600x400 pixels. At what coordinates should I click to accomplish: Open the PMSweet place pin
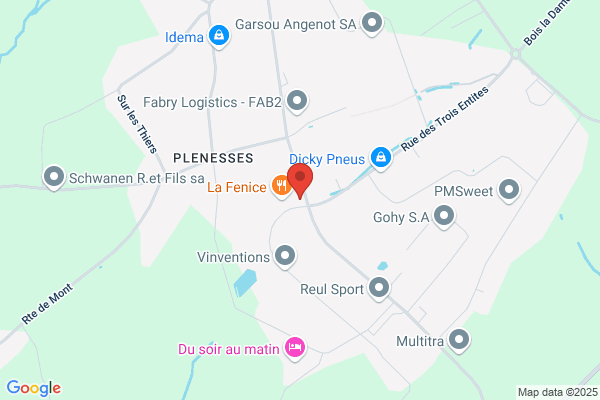[509, 190]
